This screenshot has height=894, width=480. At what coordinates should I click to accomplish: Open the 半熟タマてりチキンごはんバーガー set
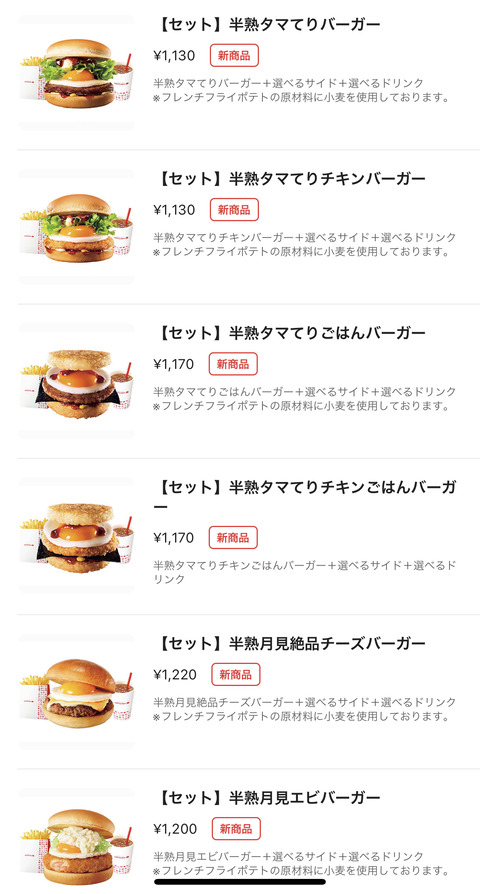point(249,537)
